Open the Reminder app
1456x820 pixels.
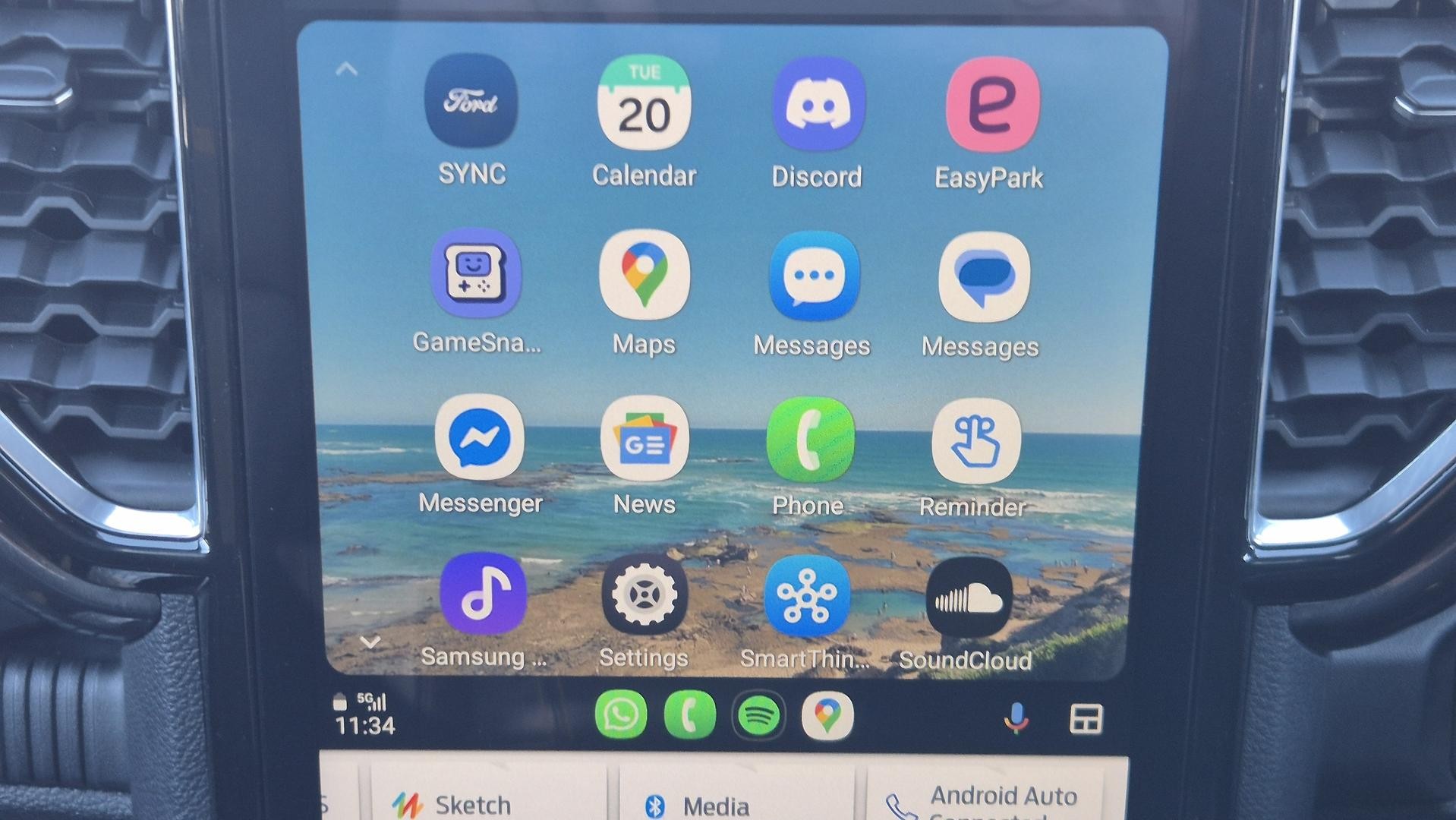pyautogui.click(x=975, y=442)
